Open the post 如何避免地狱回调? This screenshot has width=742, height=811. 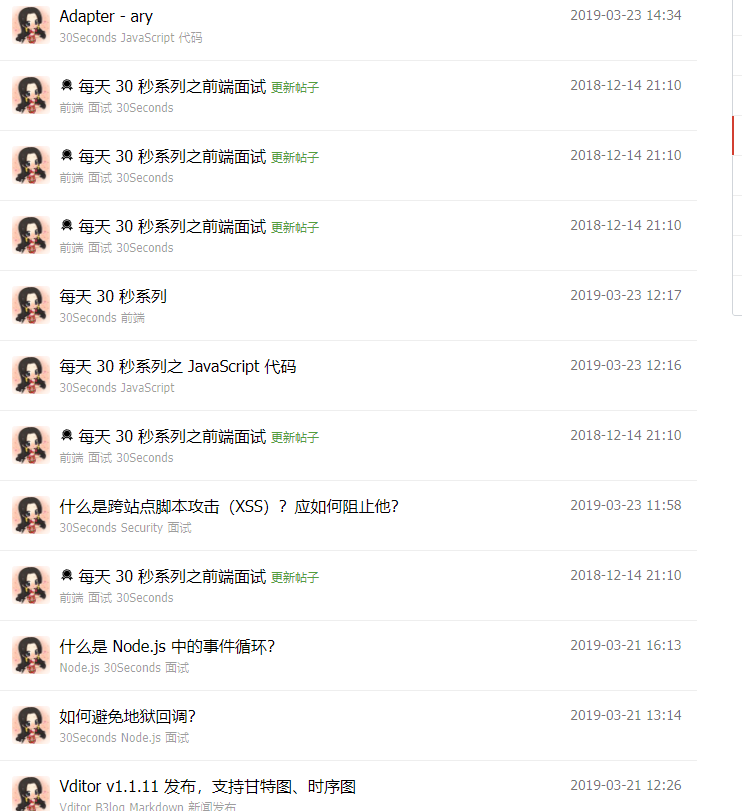point(127,716)
